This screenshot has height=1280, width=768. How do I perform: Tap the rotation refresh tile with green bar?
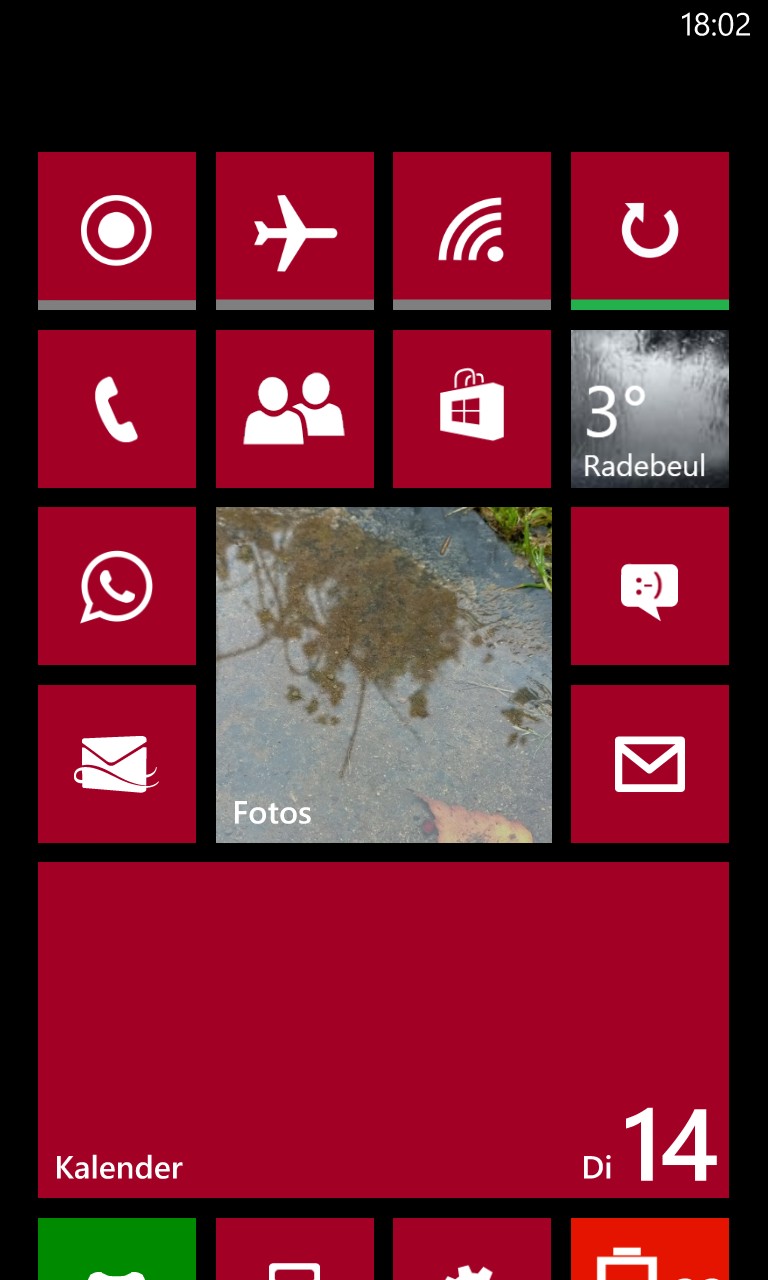(650, 231)
